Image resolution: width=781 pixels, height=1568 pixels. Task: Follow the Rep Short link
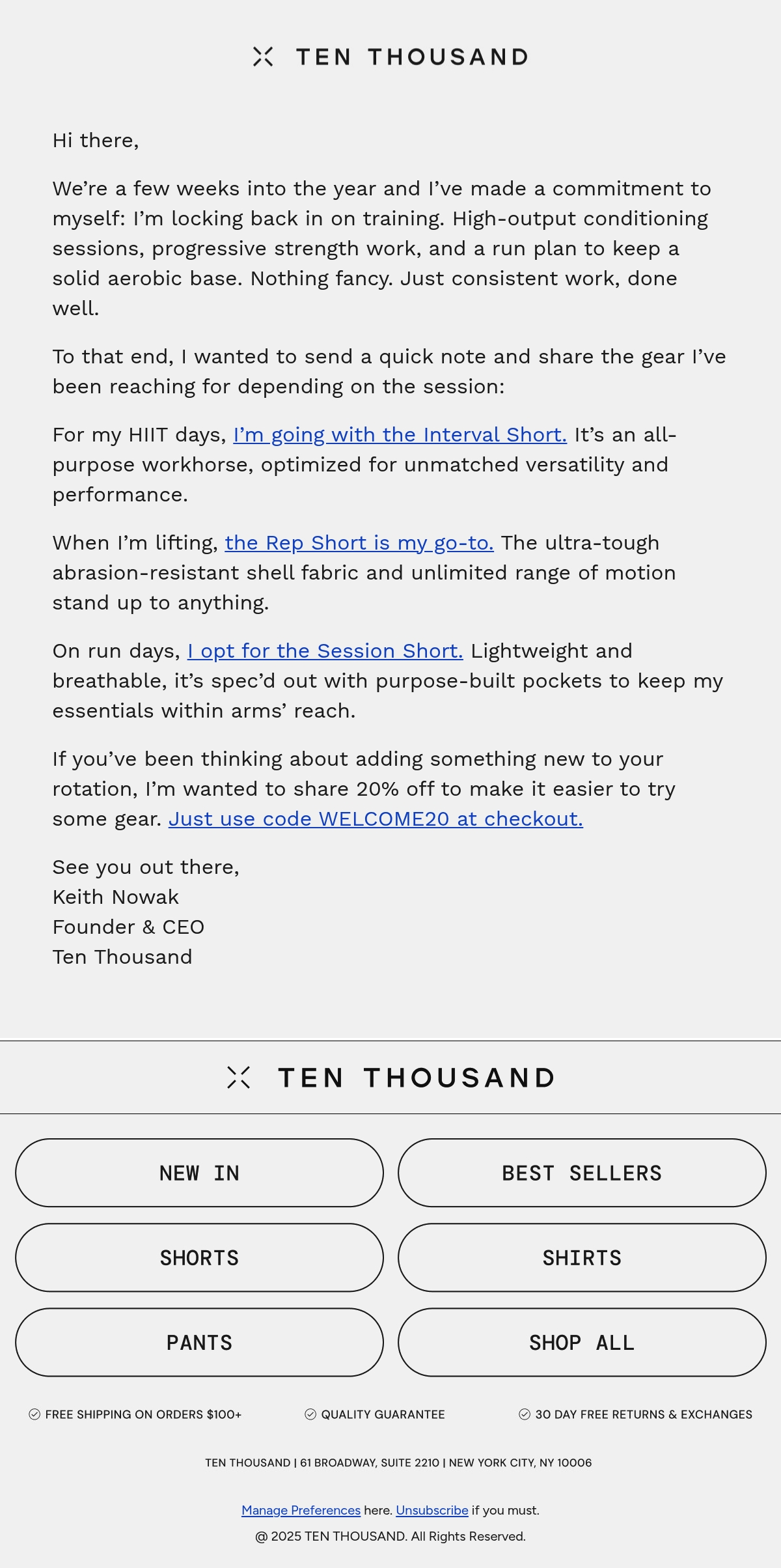(x=359, y=543)
